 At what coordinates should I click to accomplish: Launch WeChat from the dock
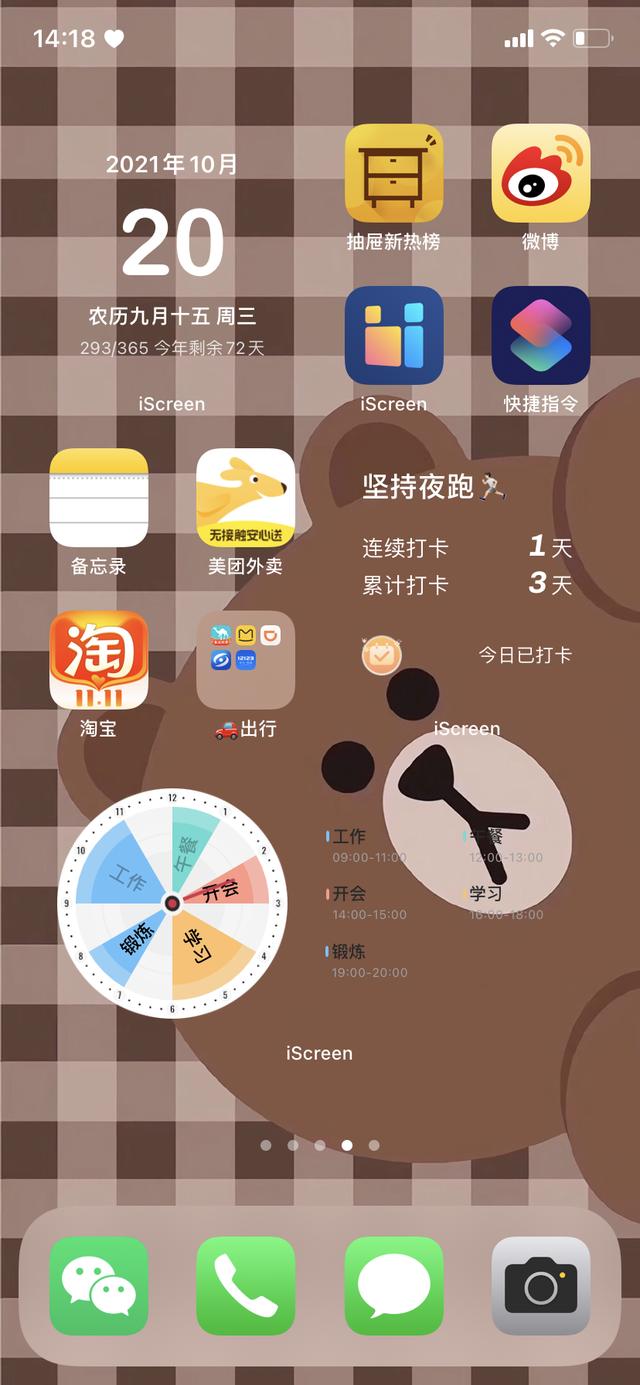click(x=99, y=1286)
